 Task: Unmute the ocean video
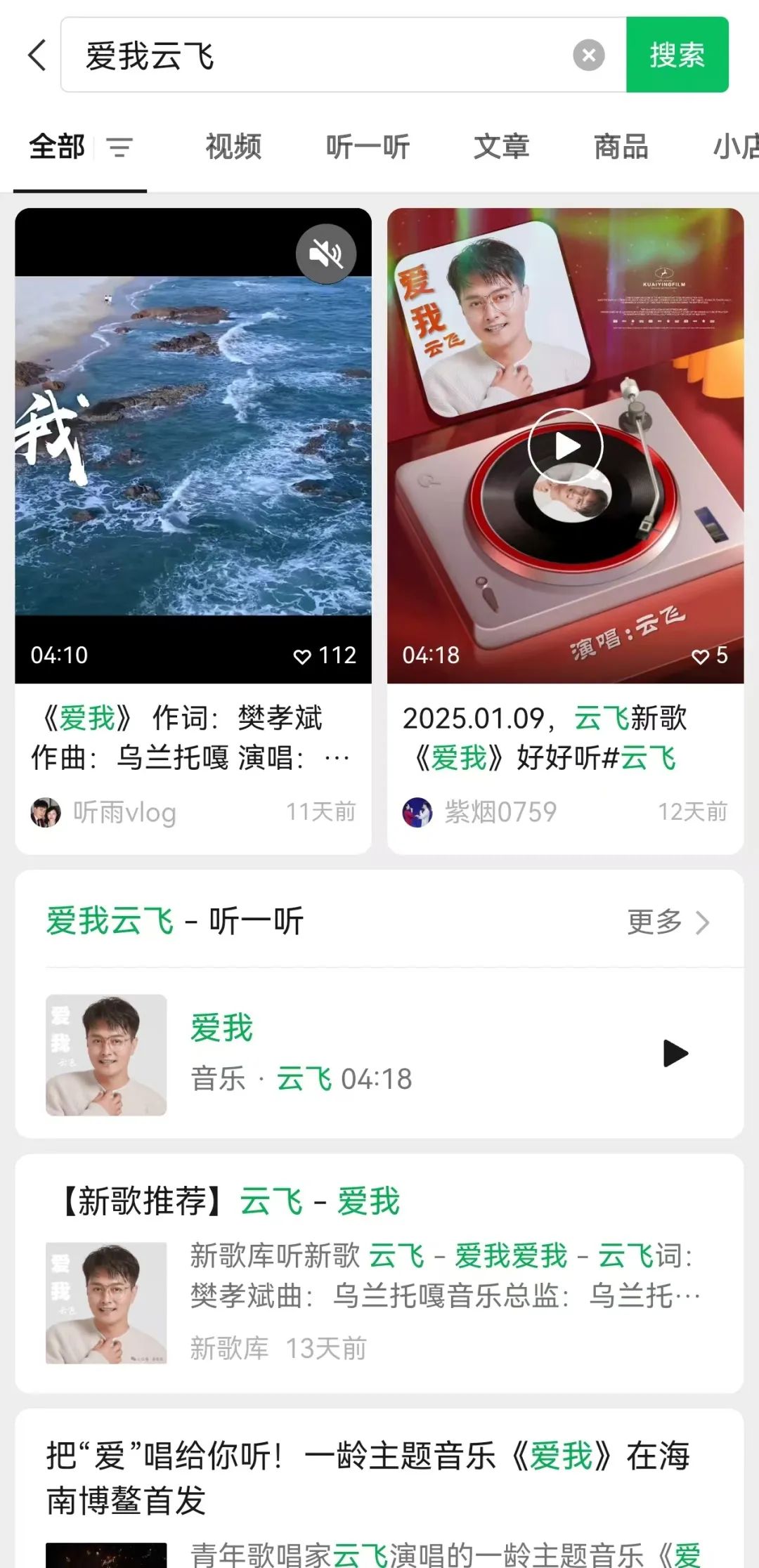(325, 254)
